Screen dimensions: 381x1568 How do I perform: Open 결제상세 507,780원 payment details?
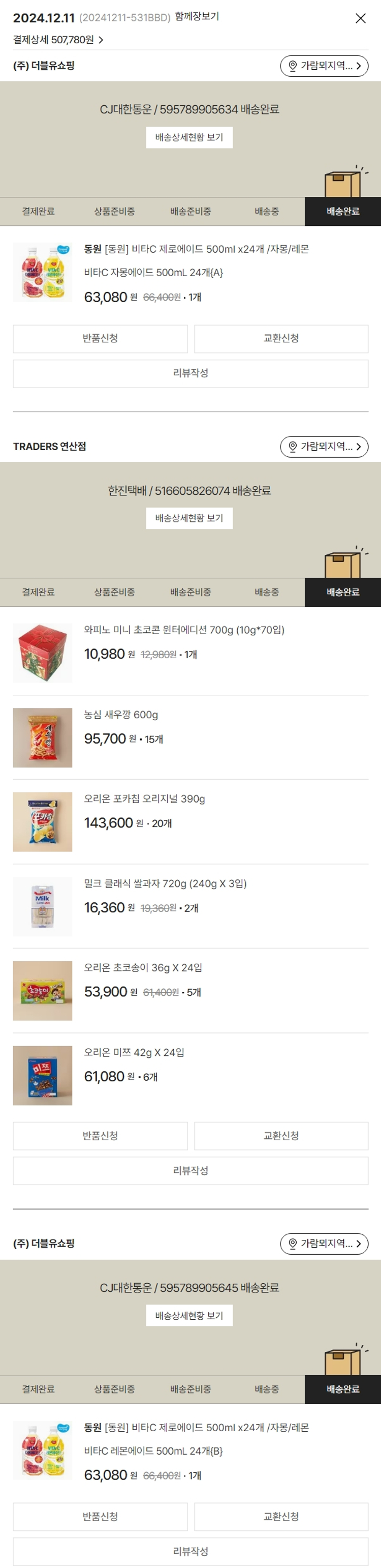point(58,40)
